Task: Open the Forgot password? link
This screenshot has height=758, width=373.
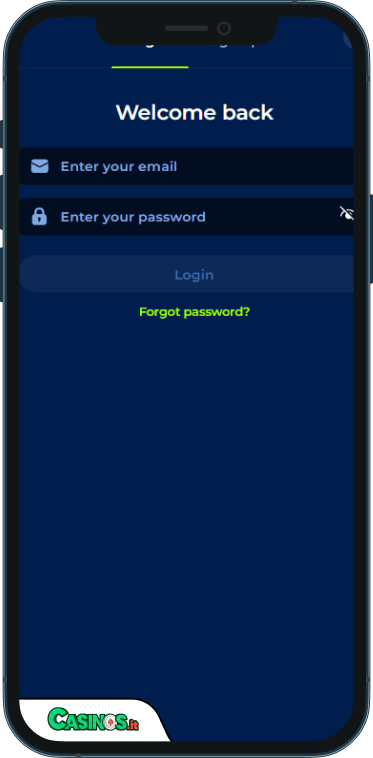Action: [194, 312]
